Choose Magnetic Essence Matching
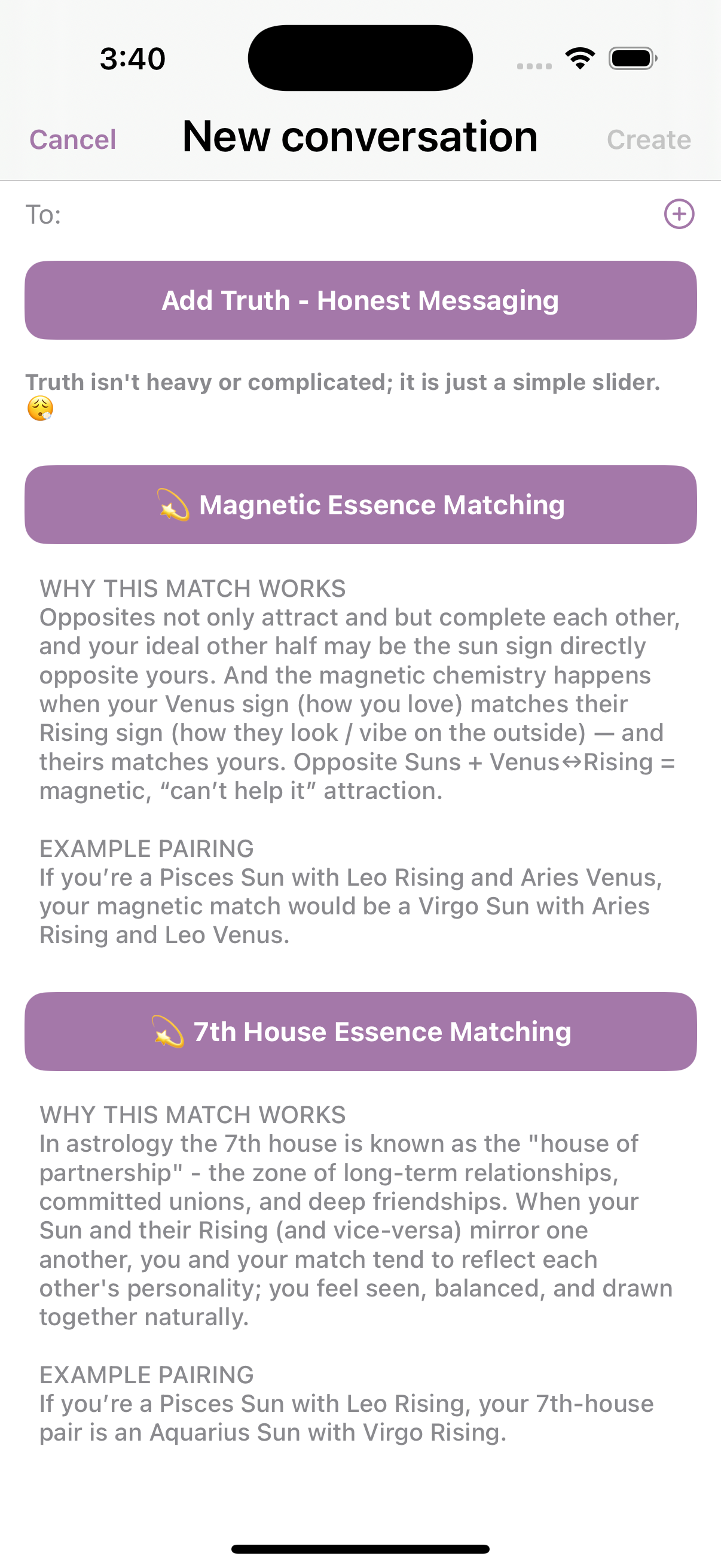Image resolution: width=721 pixels, height=1568 pixels. click(x=360, y=505)
